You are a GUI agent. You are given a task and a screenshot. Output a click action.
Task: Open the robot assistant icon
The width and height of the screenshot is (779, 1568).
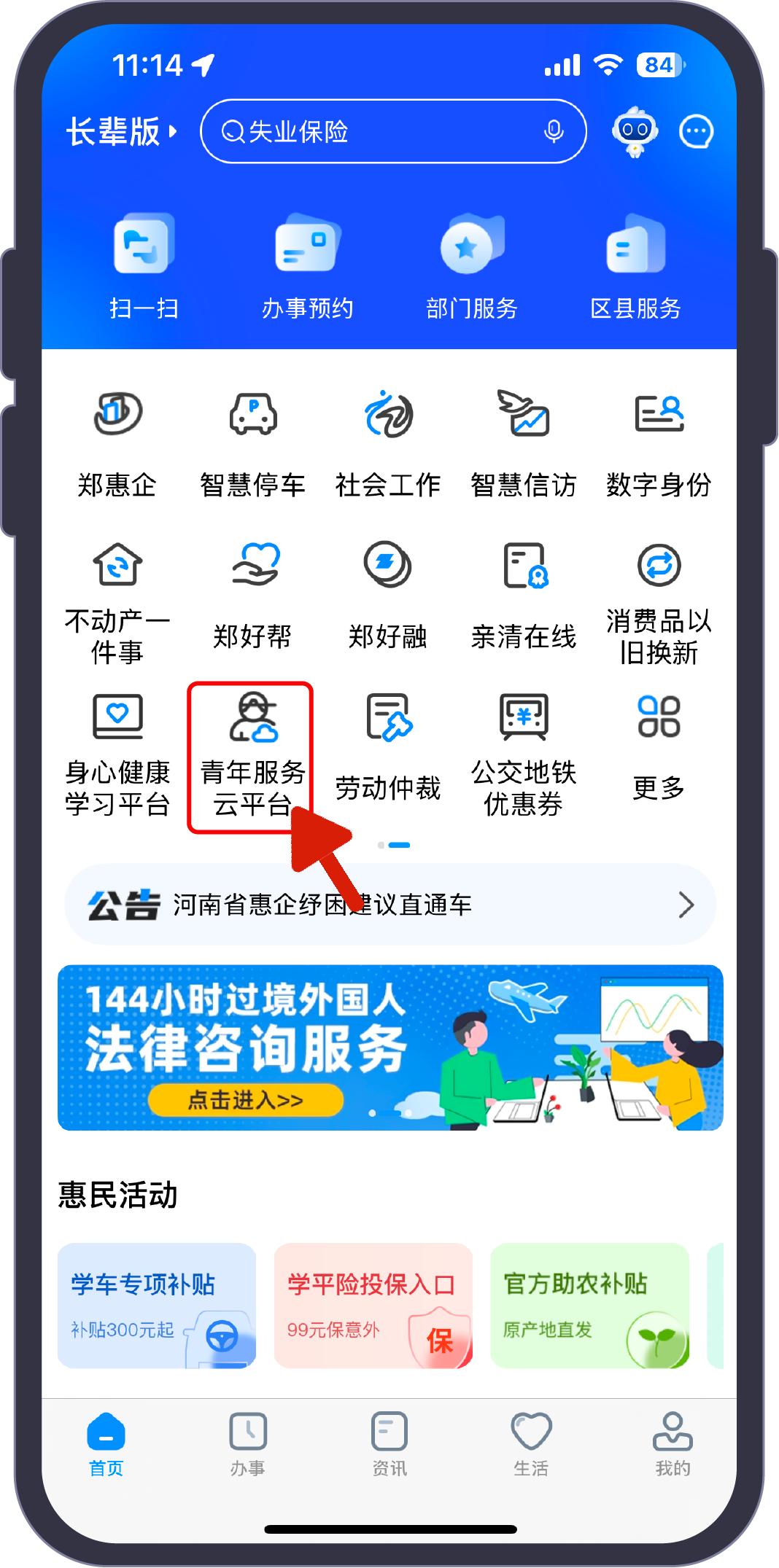coord(634,132)
